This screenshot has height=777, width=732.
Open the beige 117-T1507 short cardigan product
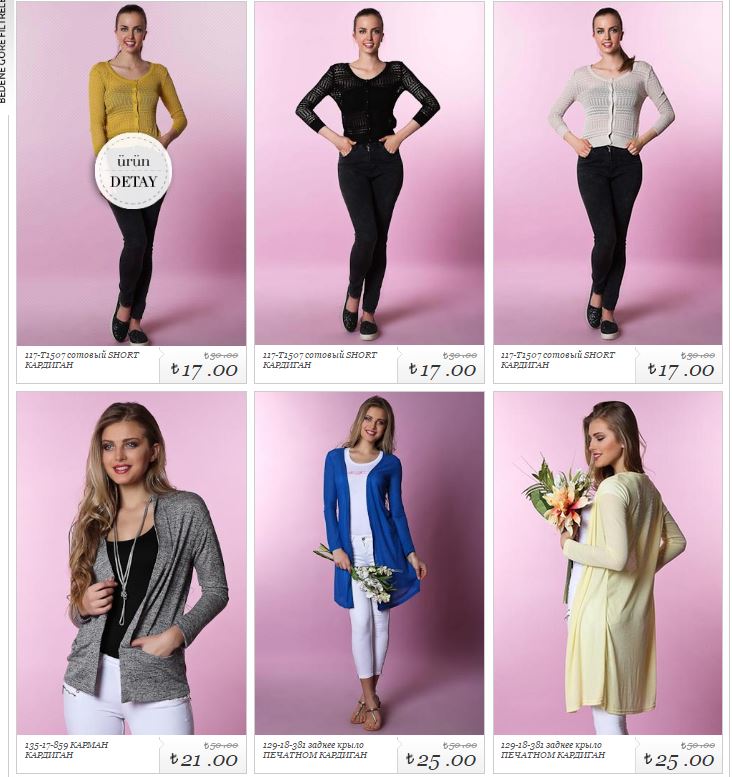pyautogui.click(x=607, y=175)
